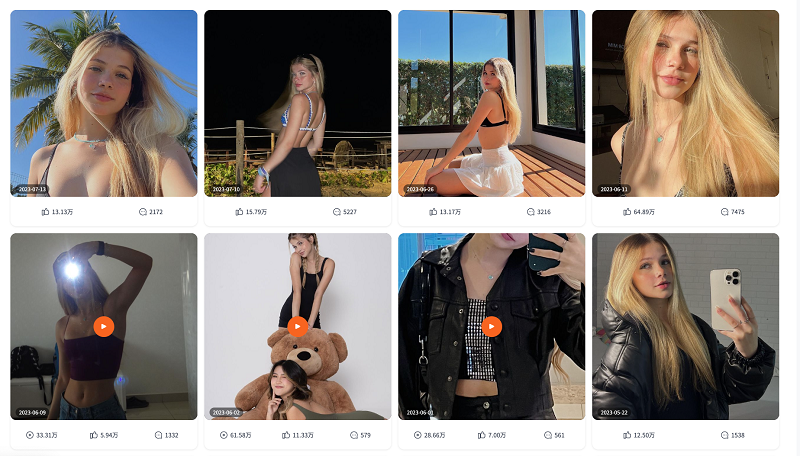Play the video with 28.66万 plays
Viewport: 800px width, 456px height.
point(491,326)
